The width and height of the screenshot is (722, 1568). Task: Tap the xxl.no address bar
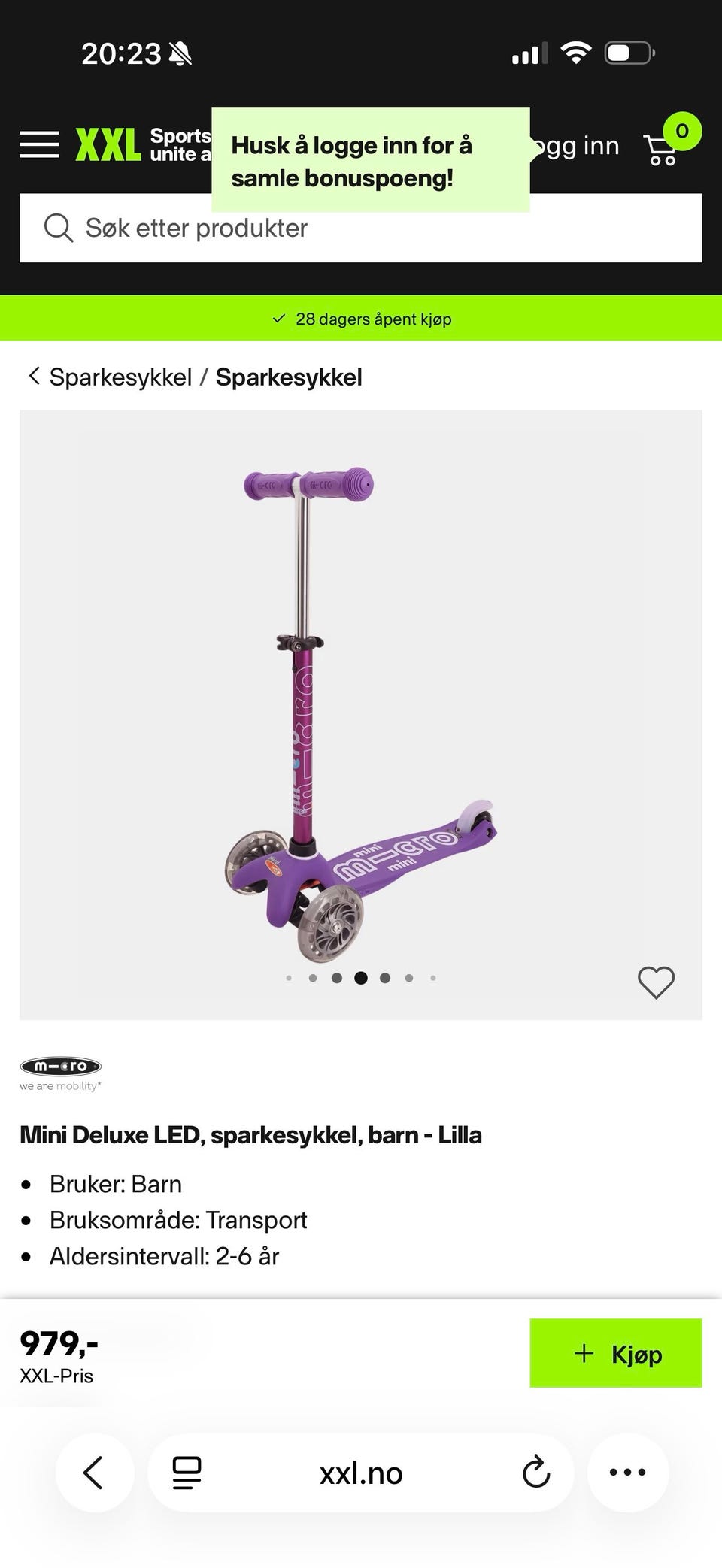pos(361,1473)
